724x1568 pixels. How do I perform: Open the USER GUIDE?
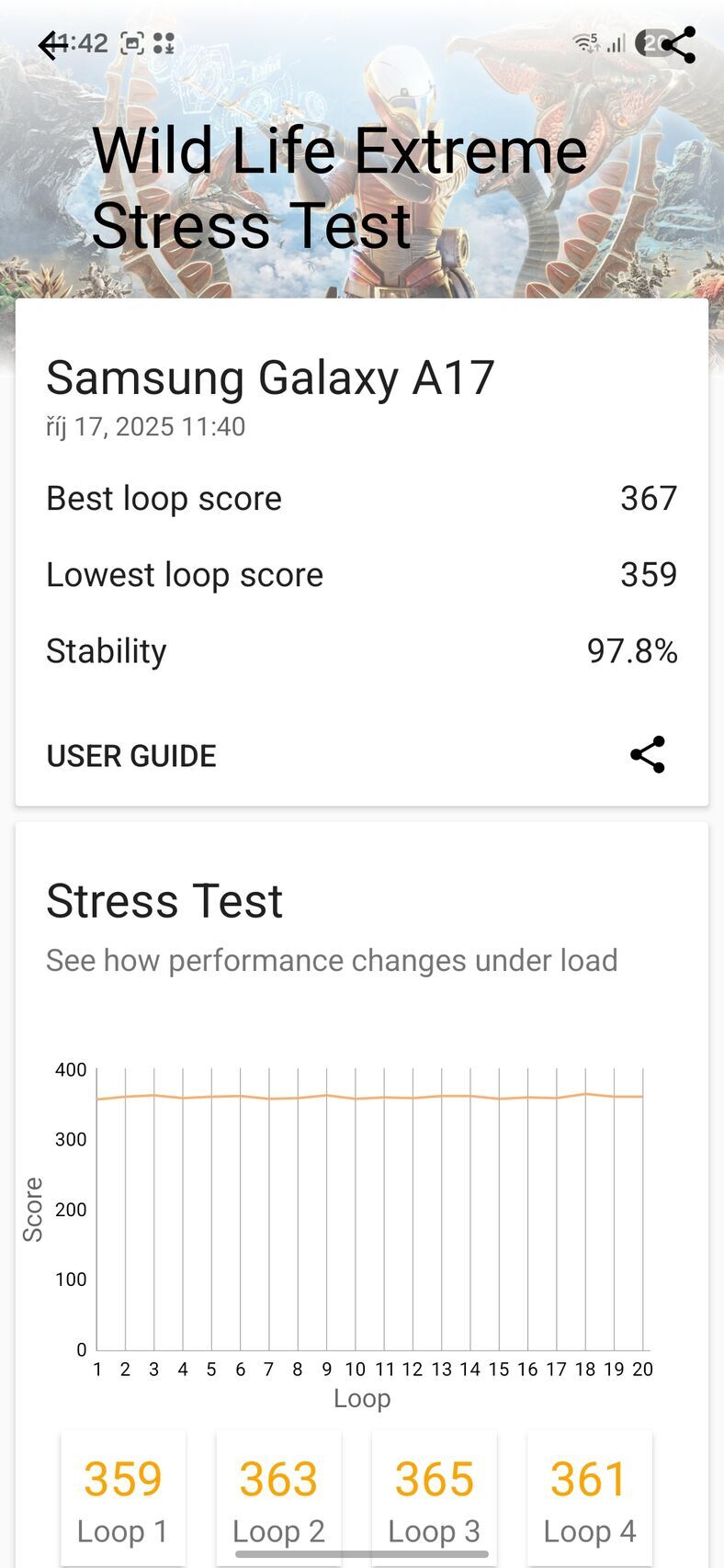coord(131,756)
